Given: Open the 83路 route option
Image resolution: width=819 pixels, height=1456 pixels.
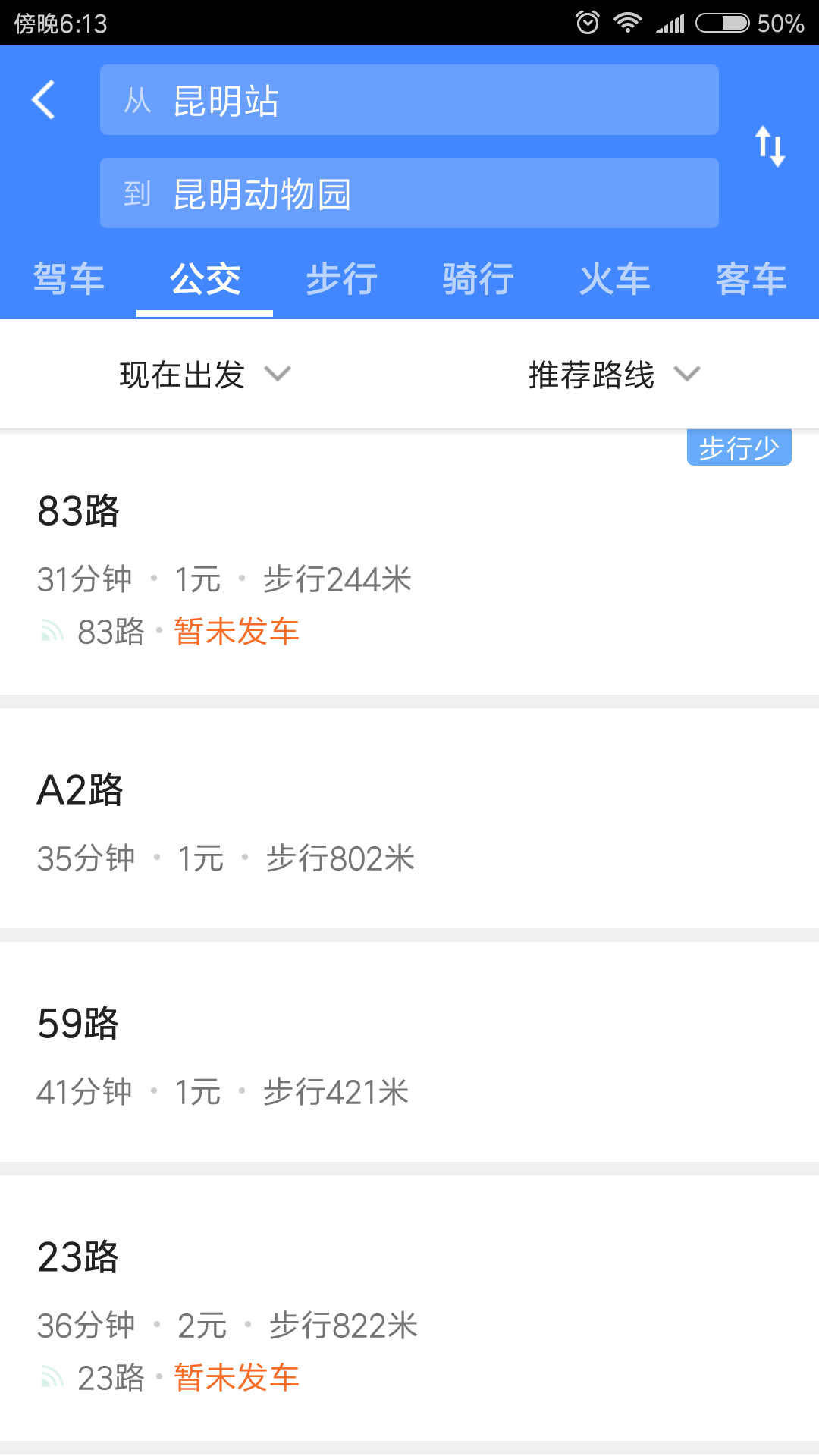Looking at the screenshot, I should click(x=409, y=565).
